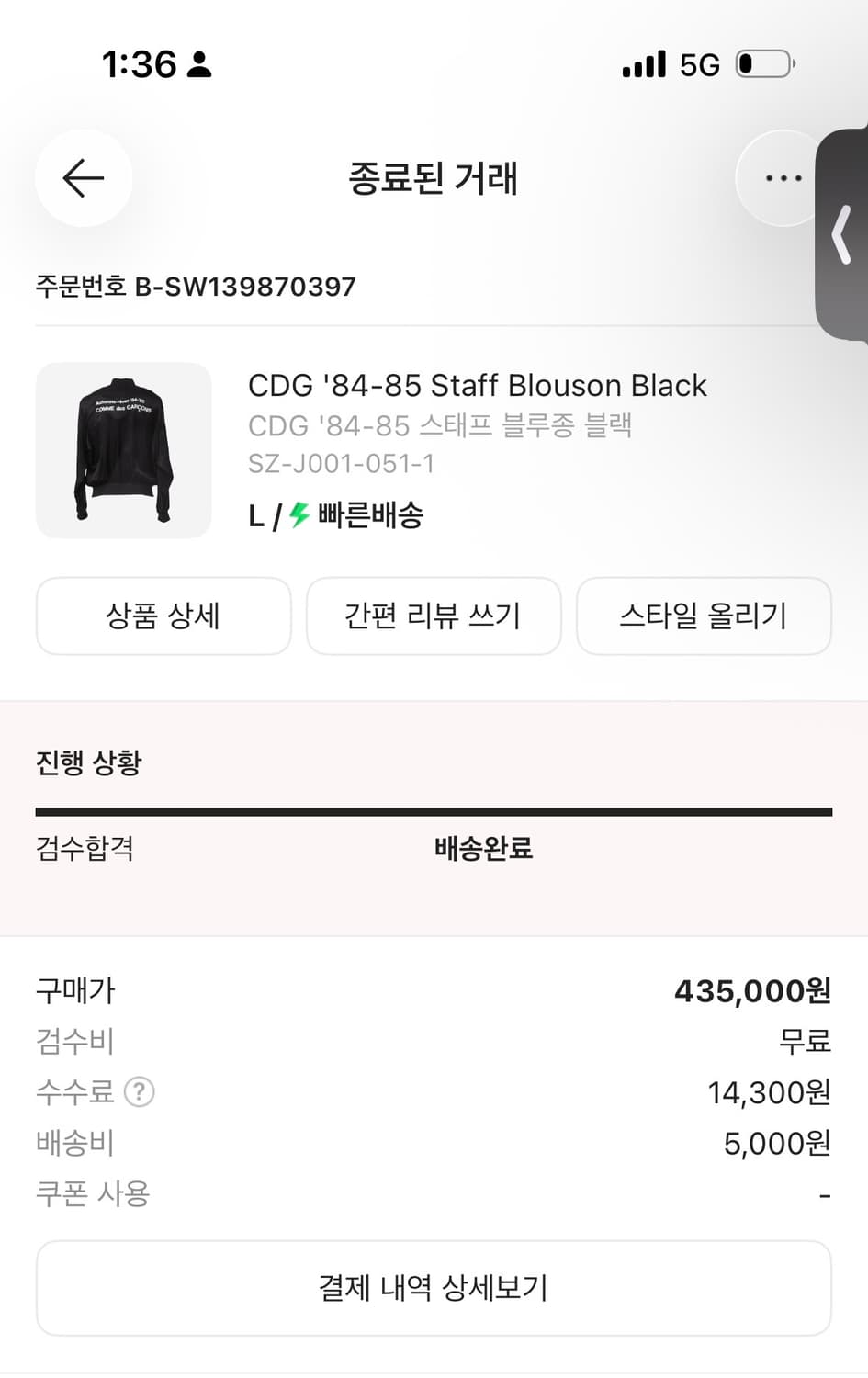
Task: Click the 종료된 거래 title
Action: [432, 180]
